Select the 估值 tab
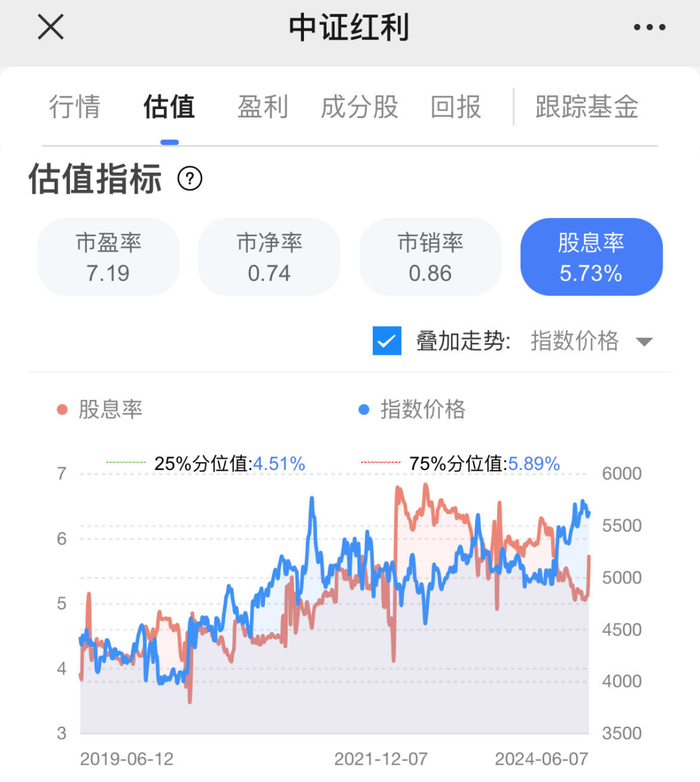Viewport: 700px width, 782px height. 169,107
